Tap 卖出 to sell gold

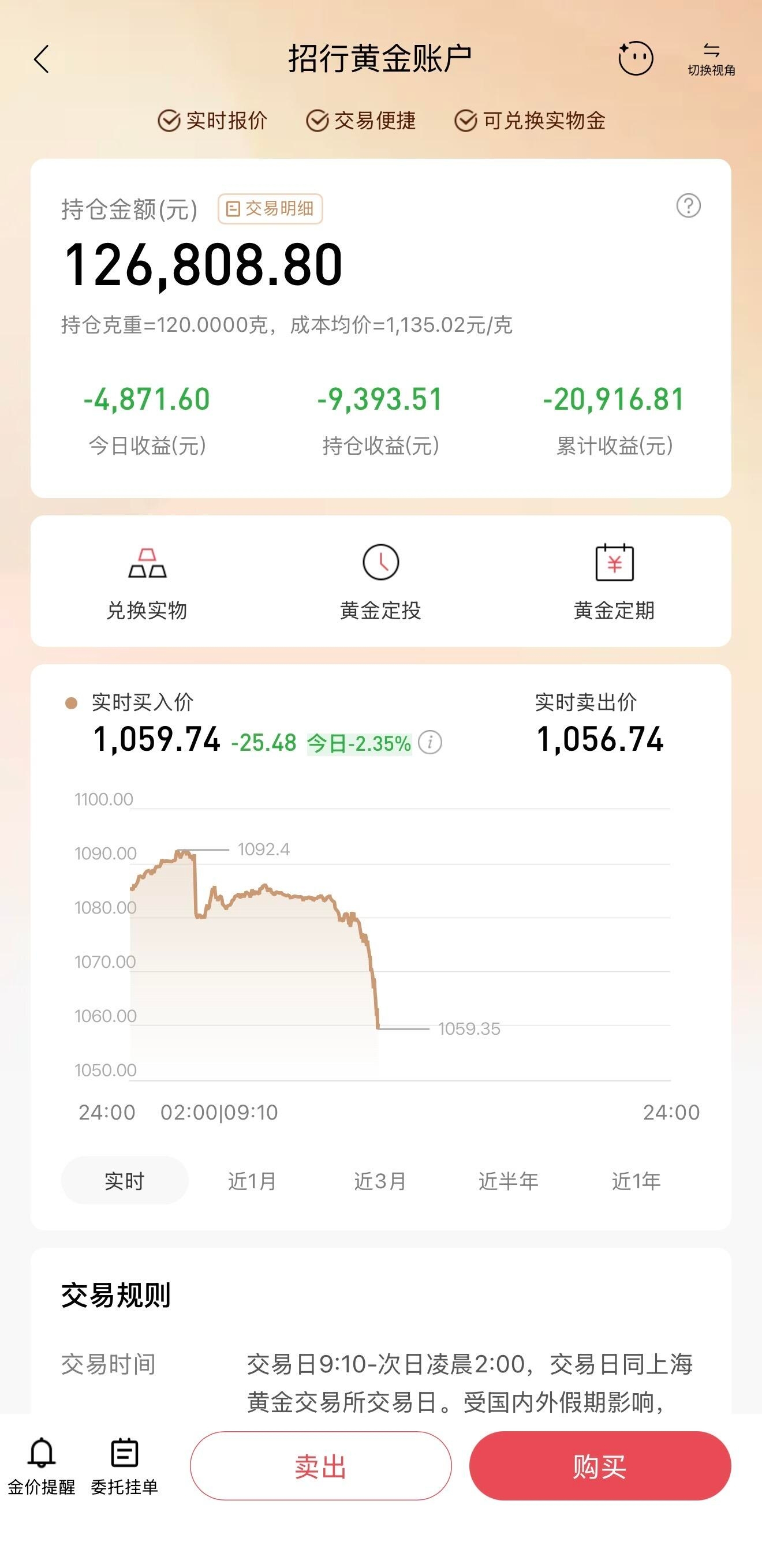pos(320,1466)
